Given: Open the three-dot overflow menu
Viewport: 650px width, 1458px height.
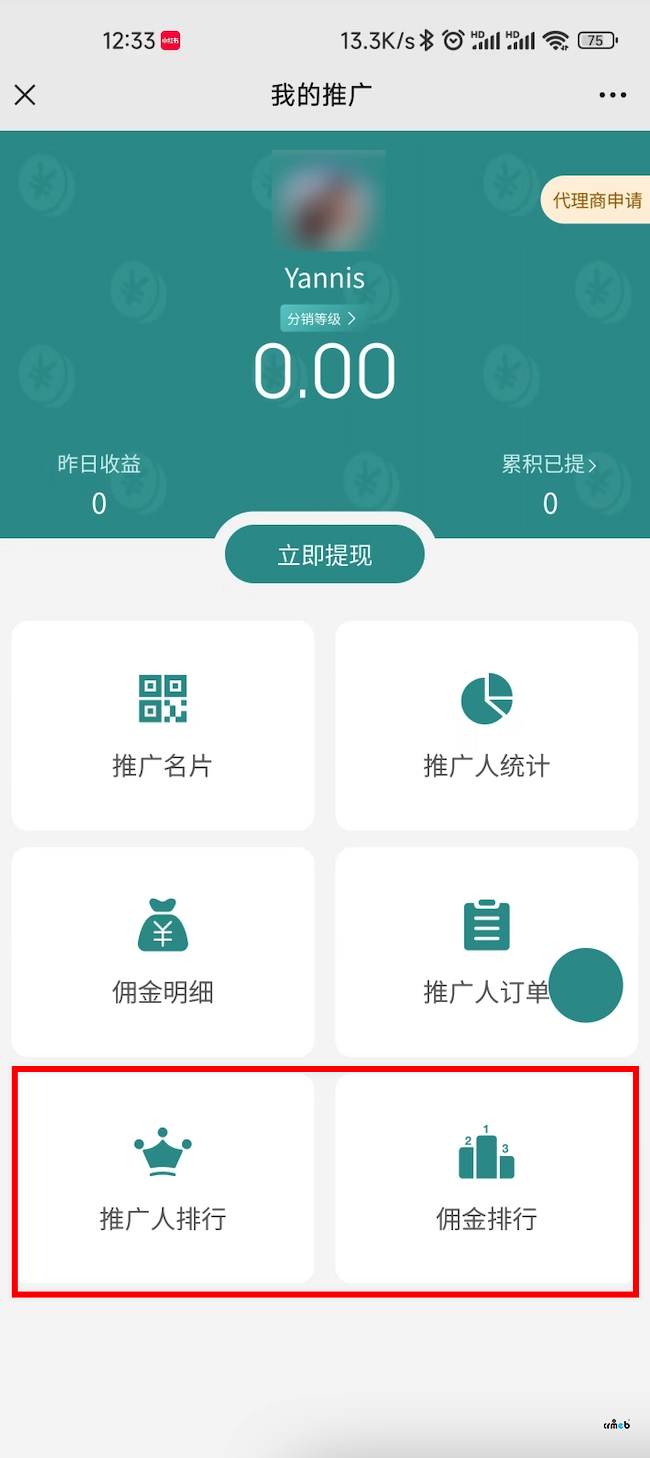Looking at the screenshot, I should pyautogui.click(x=612, y=95).
